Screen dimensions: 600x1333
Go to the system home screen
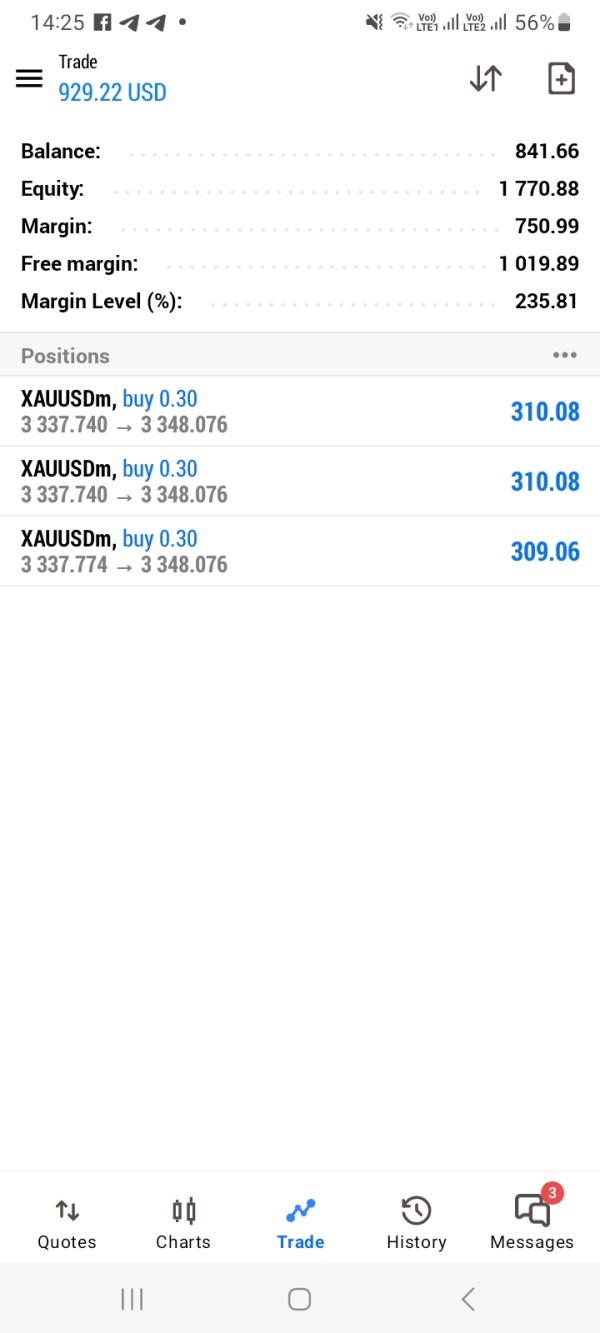299,1299
